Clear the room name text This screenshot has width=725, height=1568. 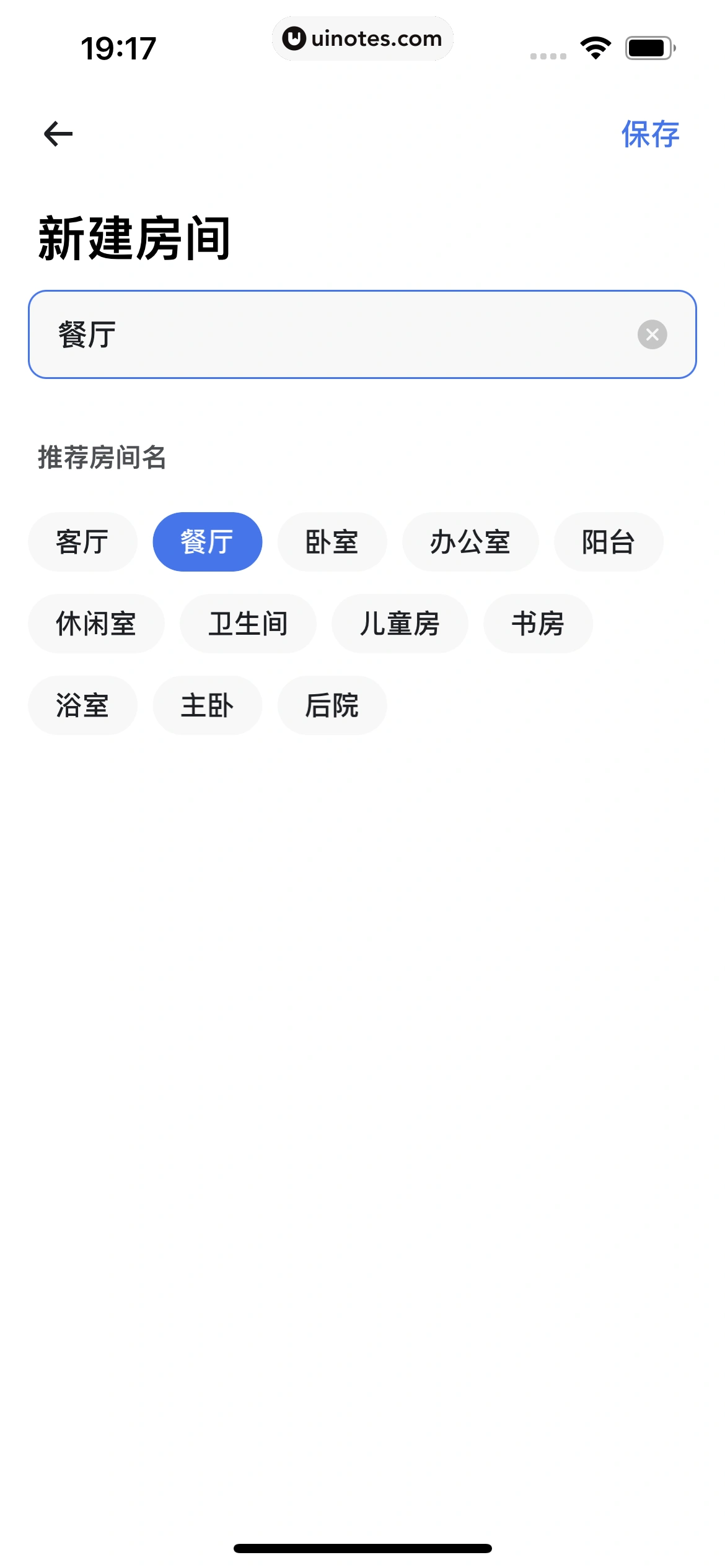[652, 334]
